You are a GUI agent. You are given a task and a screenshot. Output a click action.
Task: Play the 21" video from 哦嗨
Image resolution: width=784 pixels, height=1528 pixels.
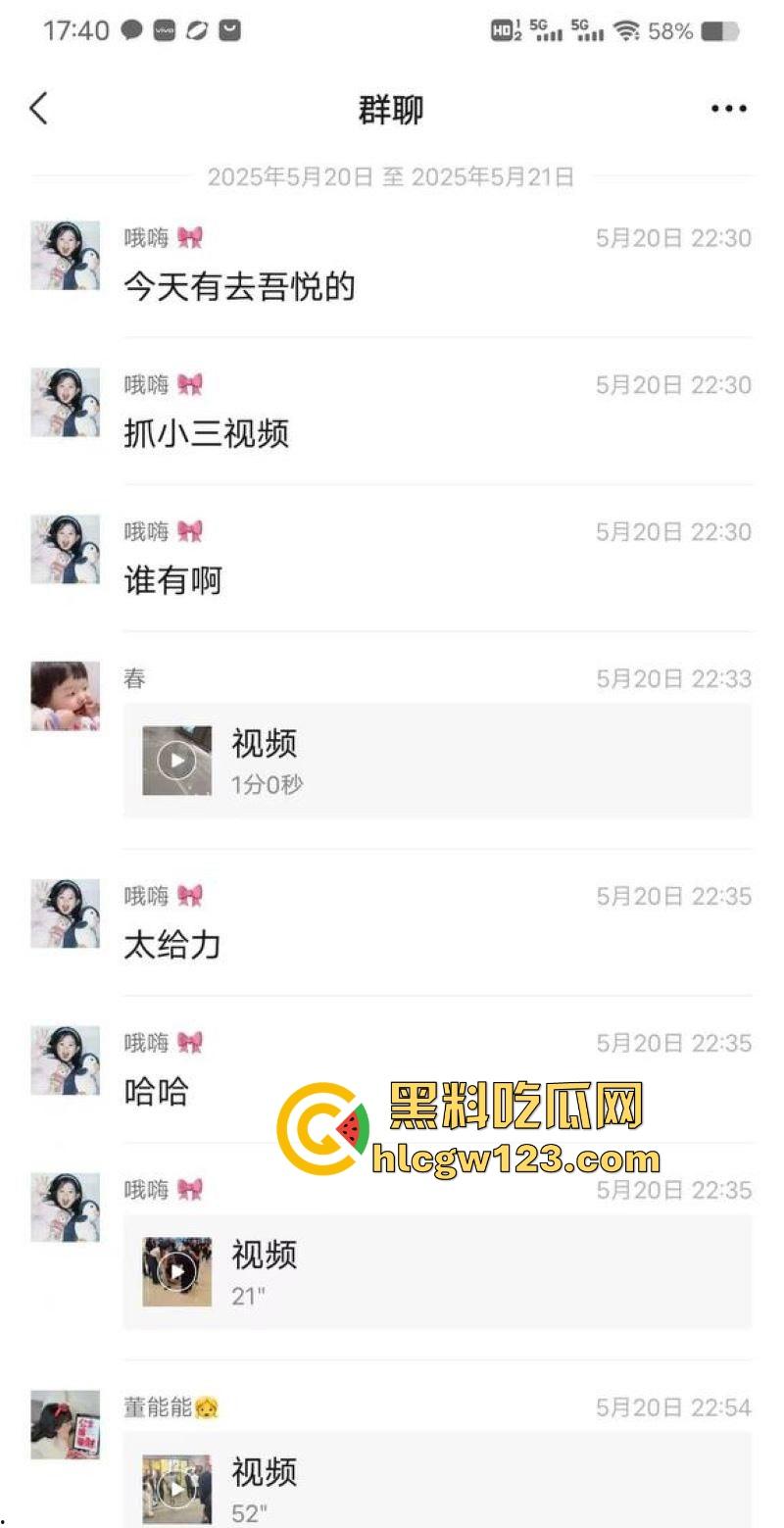(177, 1271)
